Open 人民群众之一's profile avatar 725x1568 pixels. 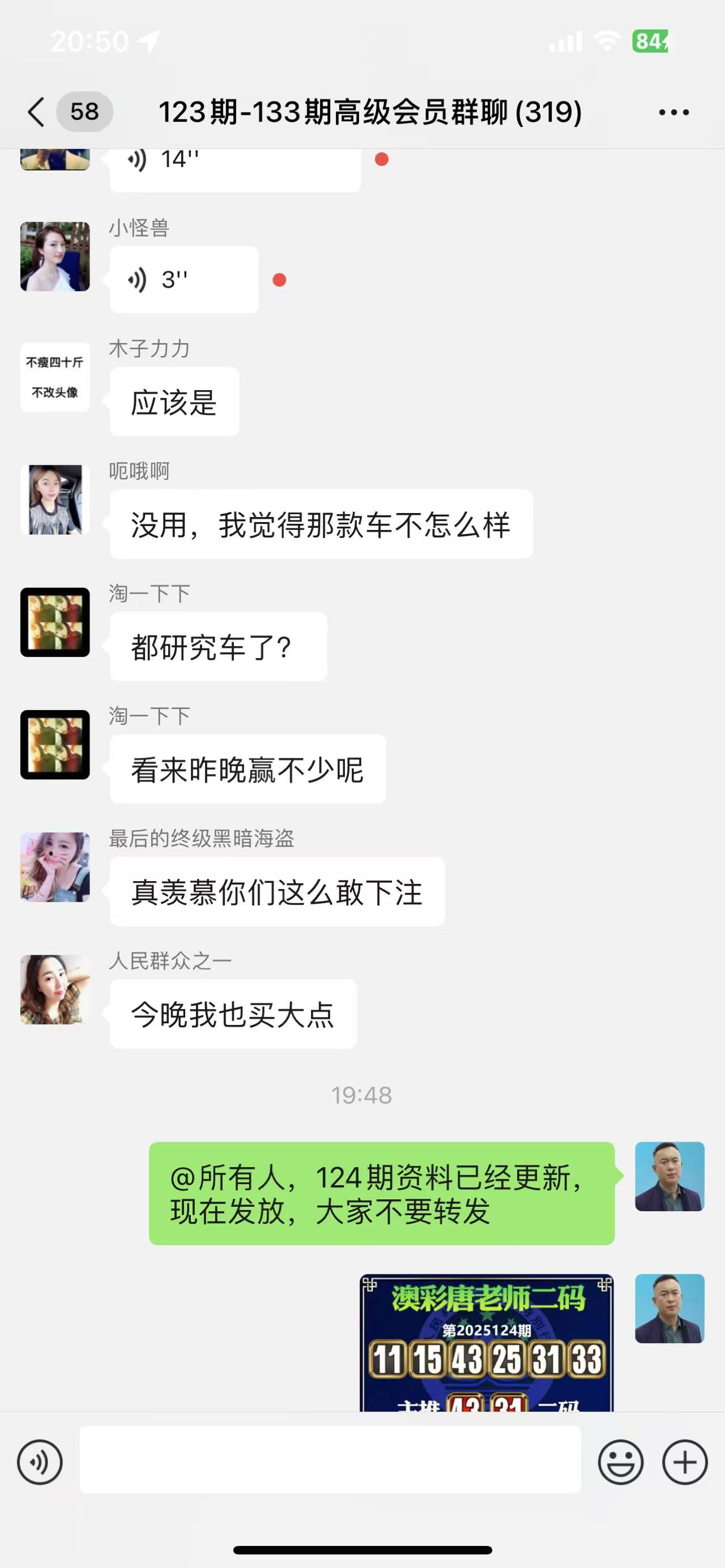coord(55,989)
